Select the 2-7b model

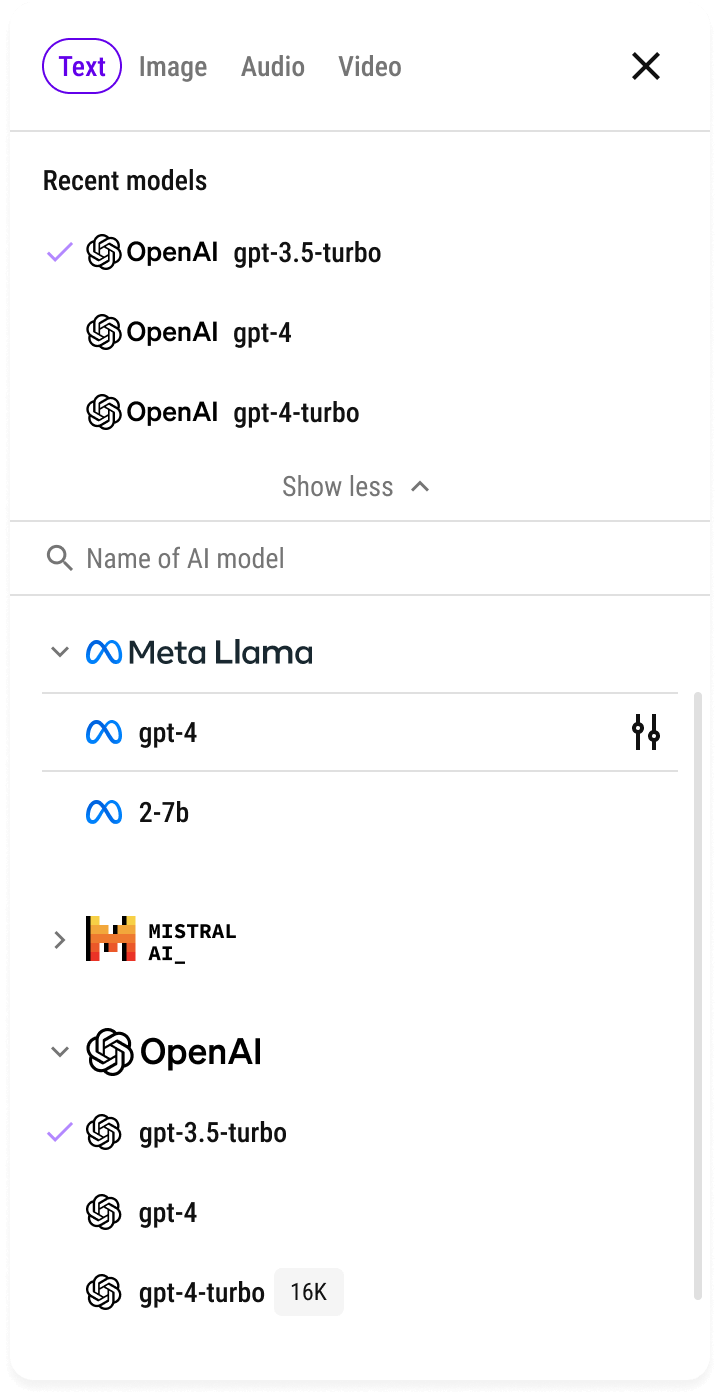point(164,813)
